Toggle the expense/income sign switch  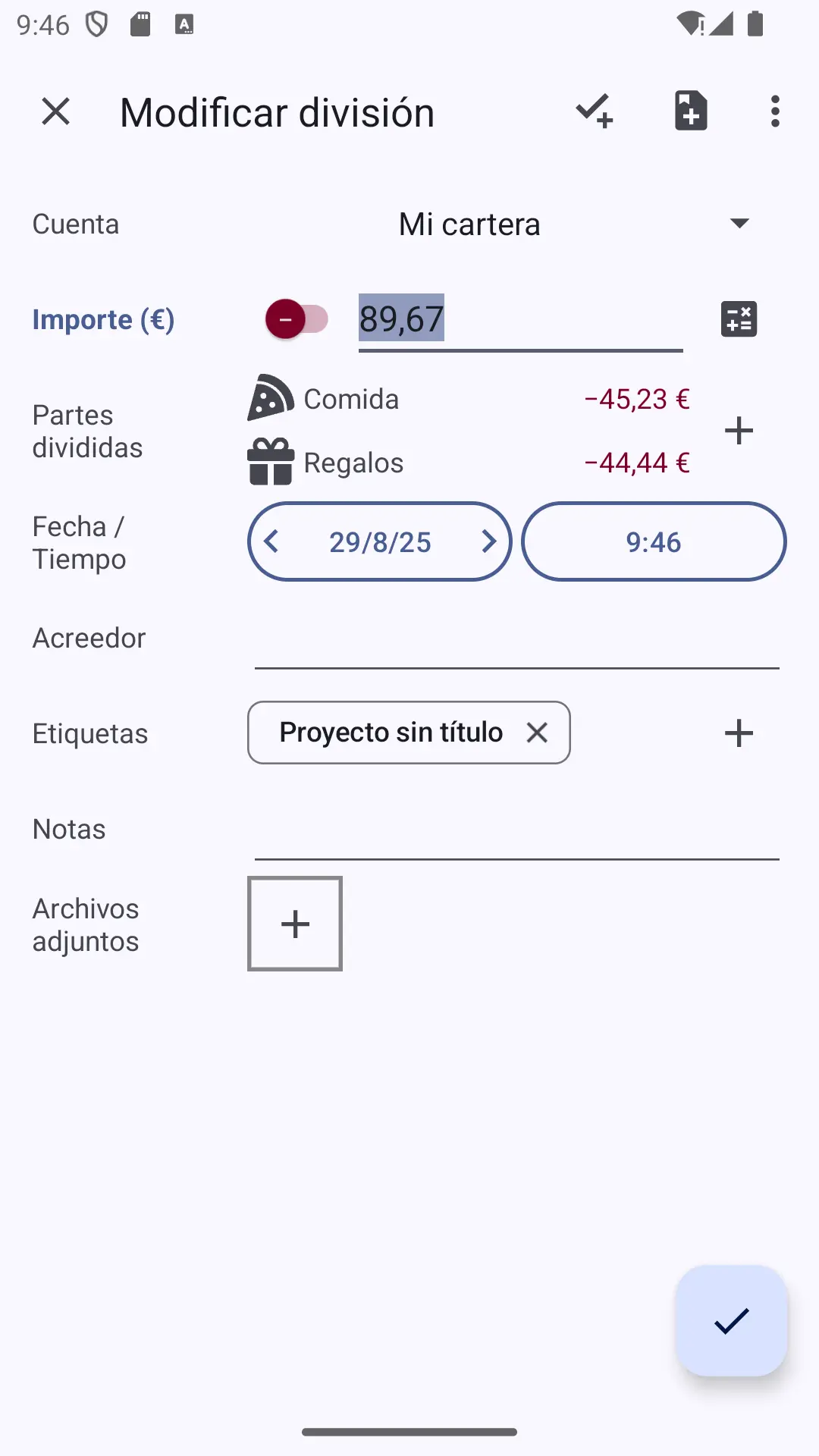[297, 319]
